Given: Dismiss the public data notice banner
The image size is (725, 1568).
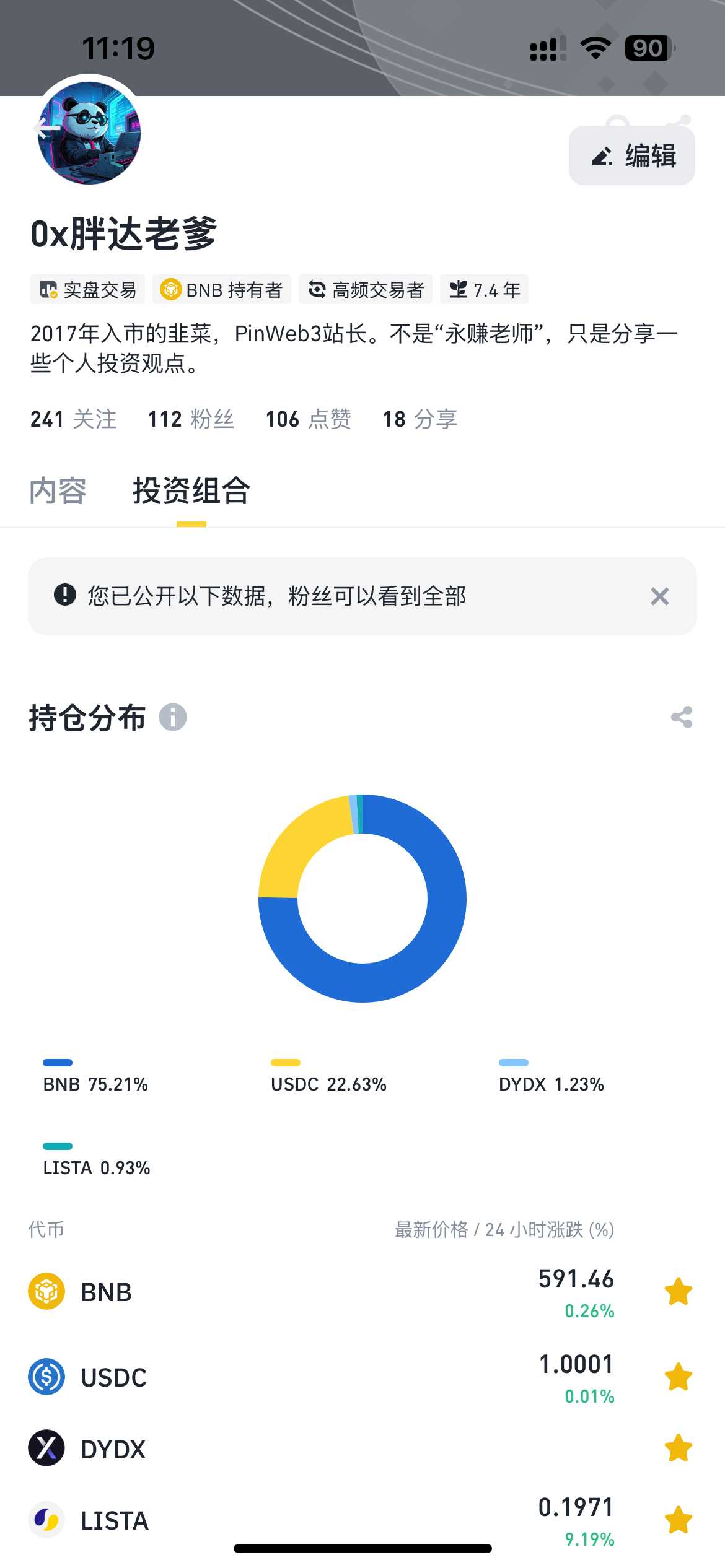Looking at the screenshot, I should tap(659, 596).
